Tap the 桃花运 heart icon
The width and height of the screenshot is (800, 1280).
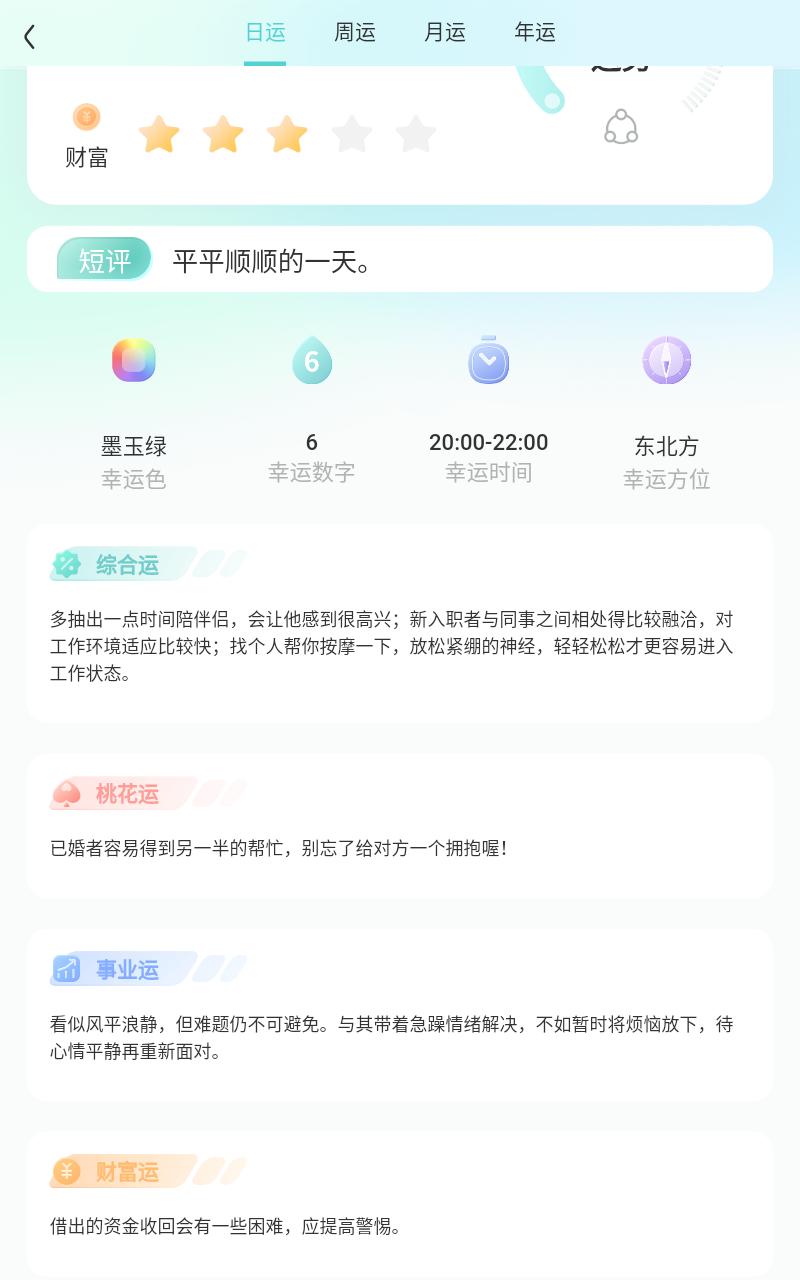[68, 794]
